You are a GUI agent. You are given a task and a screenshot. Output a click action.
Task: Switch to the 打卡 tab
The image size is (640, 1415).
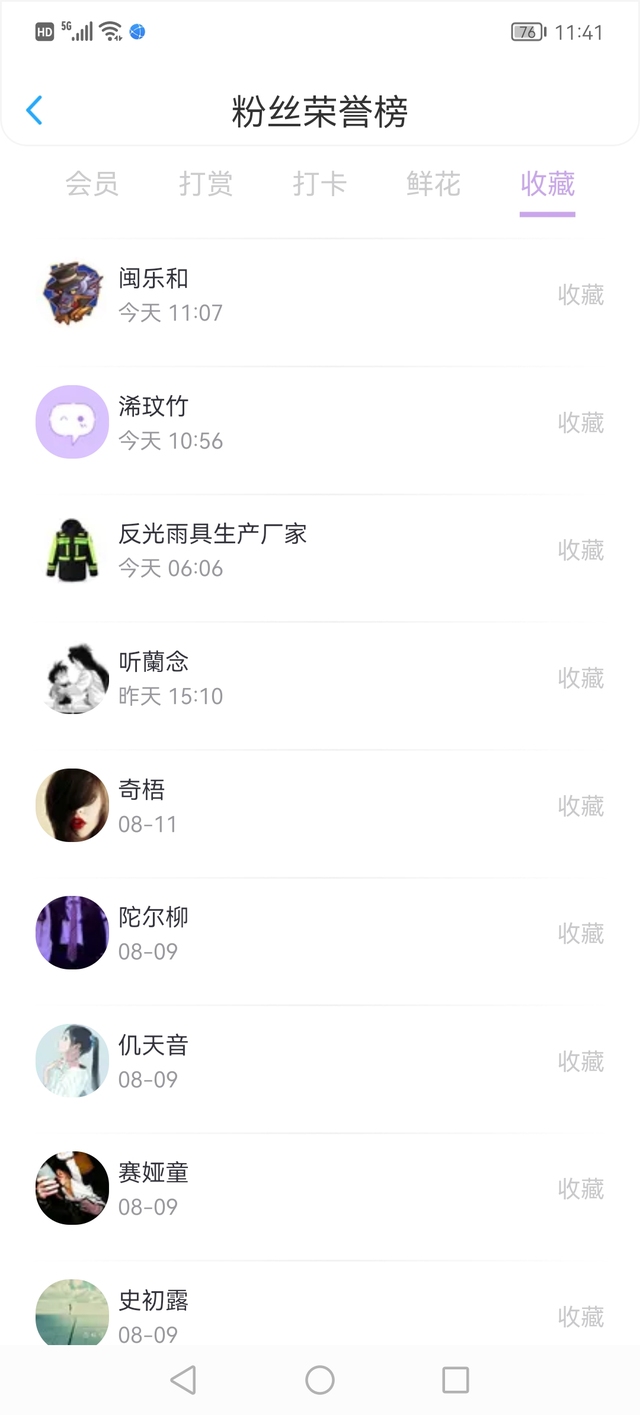pyautogui.click(x=320, y=184)
